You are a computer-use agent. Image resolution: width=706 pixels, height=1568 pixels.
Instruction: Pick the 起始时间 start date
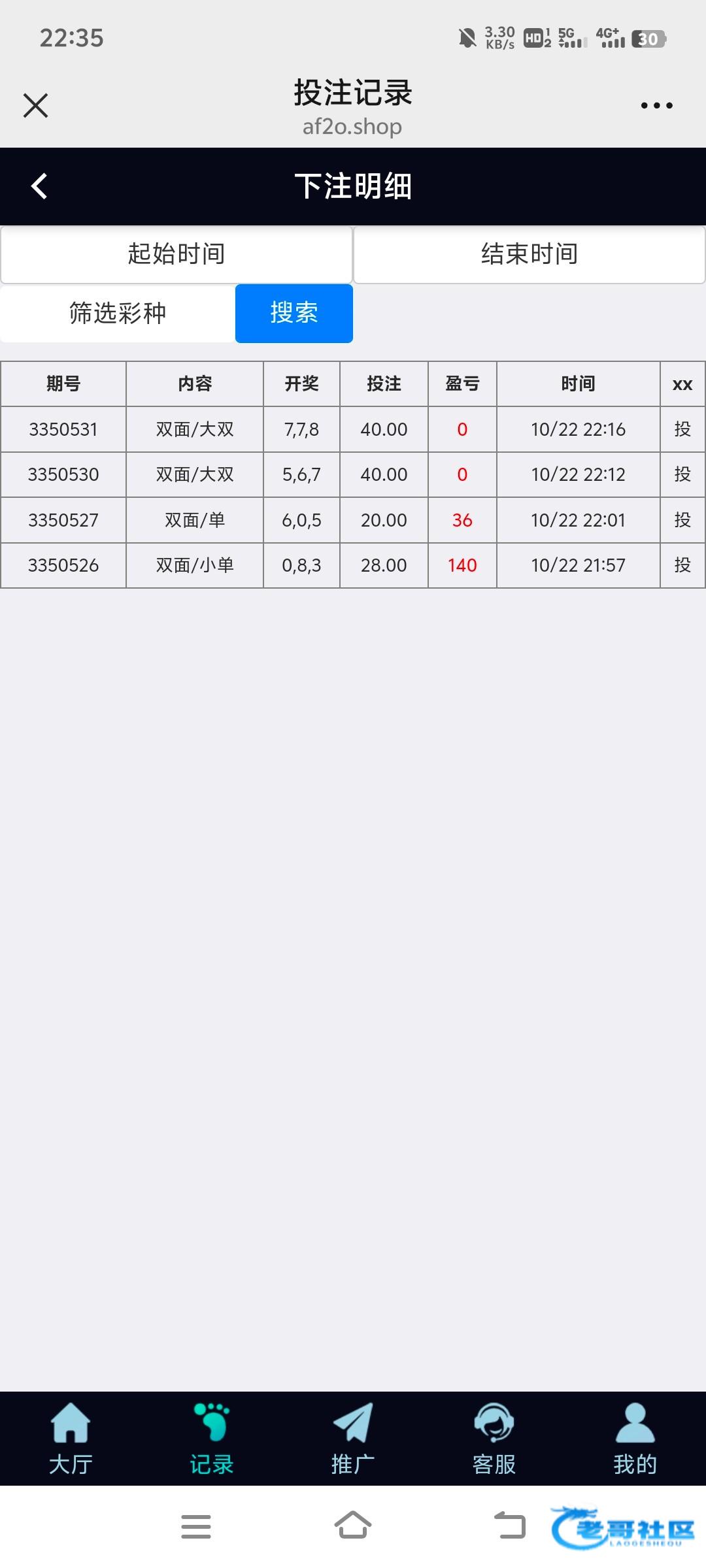(176, 254)
